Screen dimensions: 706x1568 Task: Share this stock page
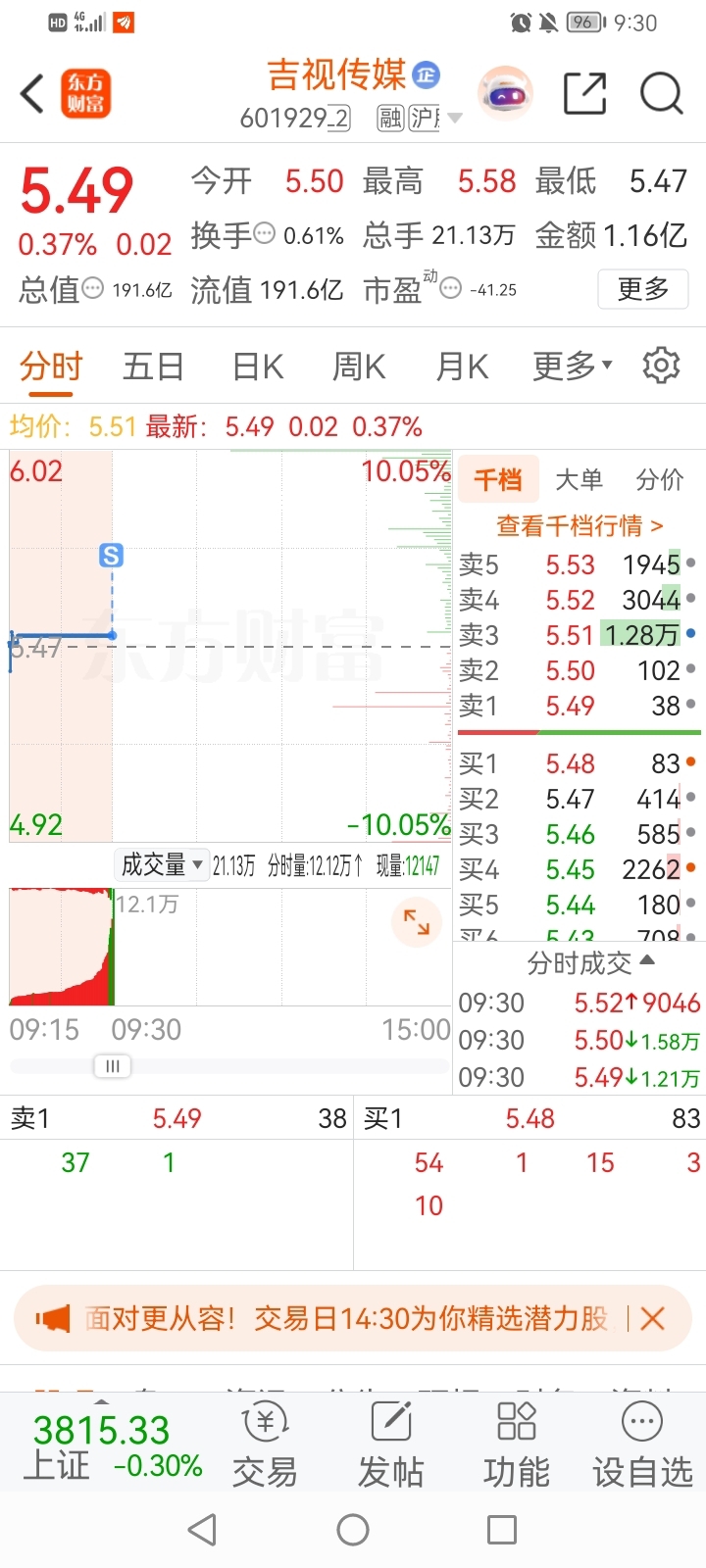coord(585,94)
